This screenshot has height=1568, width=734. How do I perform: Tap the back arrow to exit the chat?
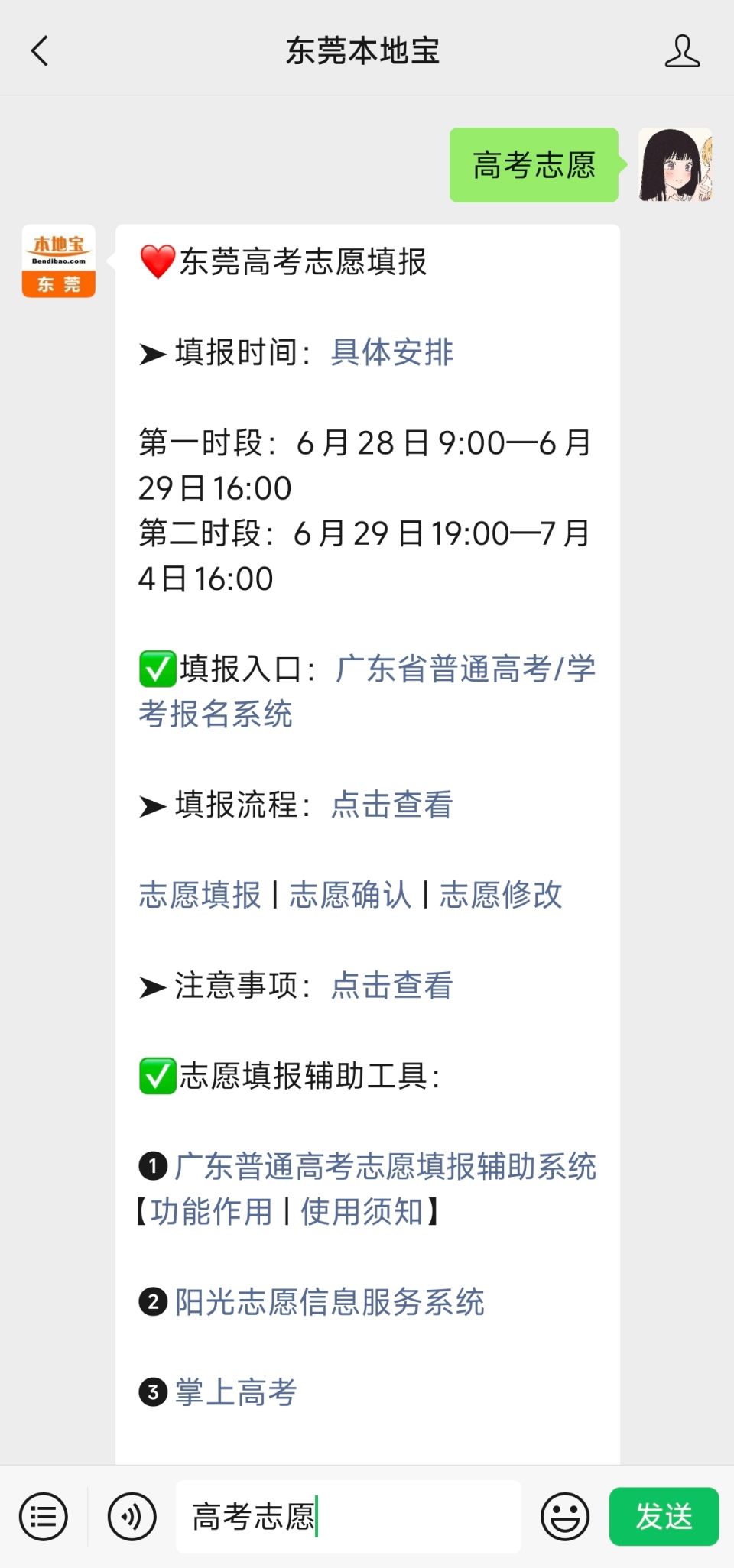(x=40, y=50)
